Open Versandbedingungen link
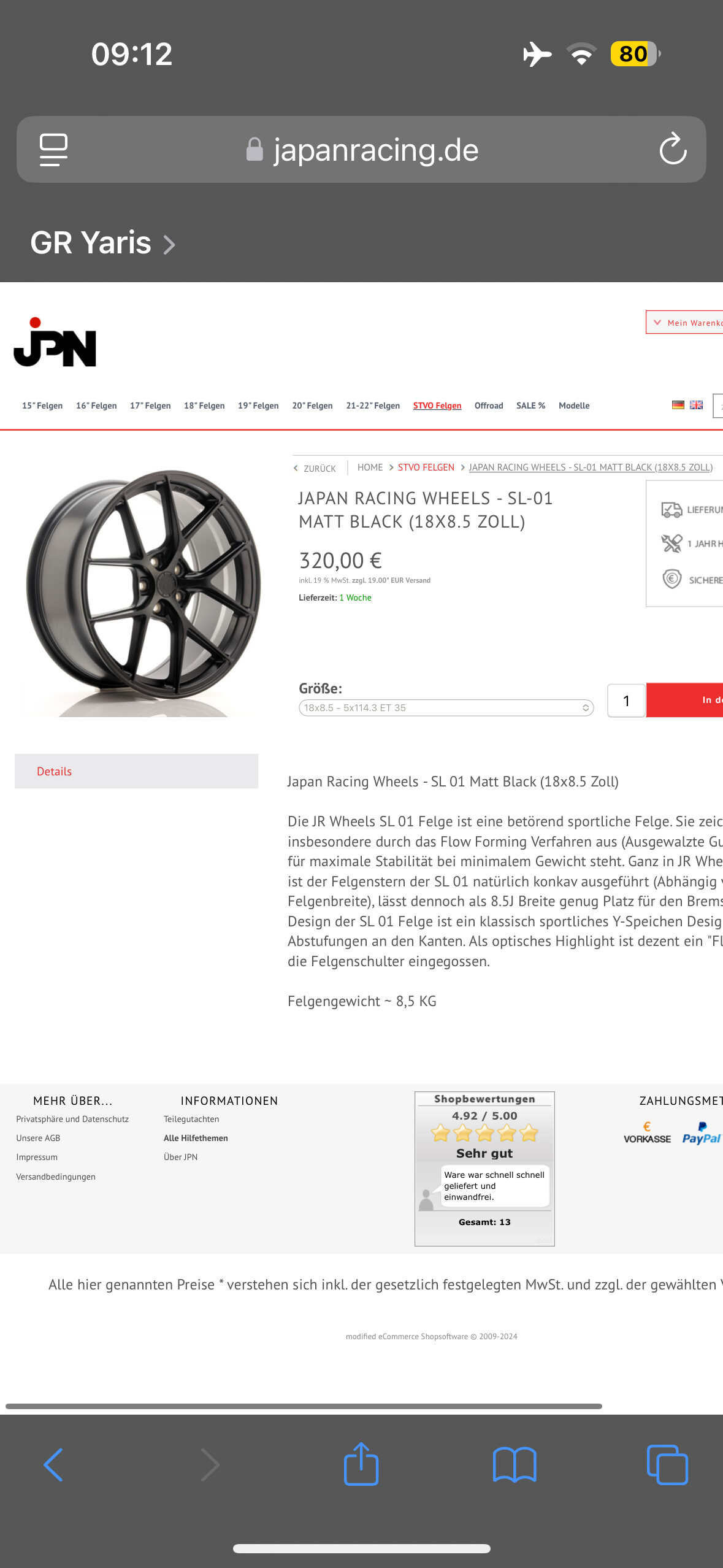The width and height of the screenshot is (723, 1568). pos(56,1177)
